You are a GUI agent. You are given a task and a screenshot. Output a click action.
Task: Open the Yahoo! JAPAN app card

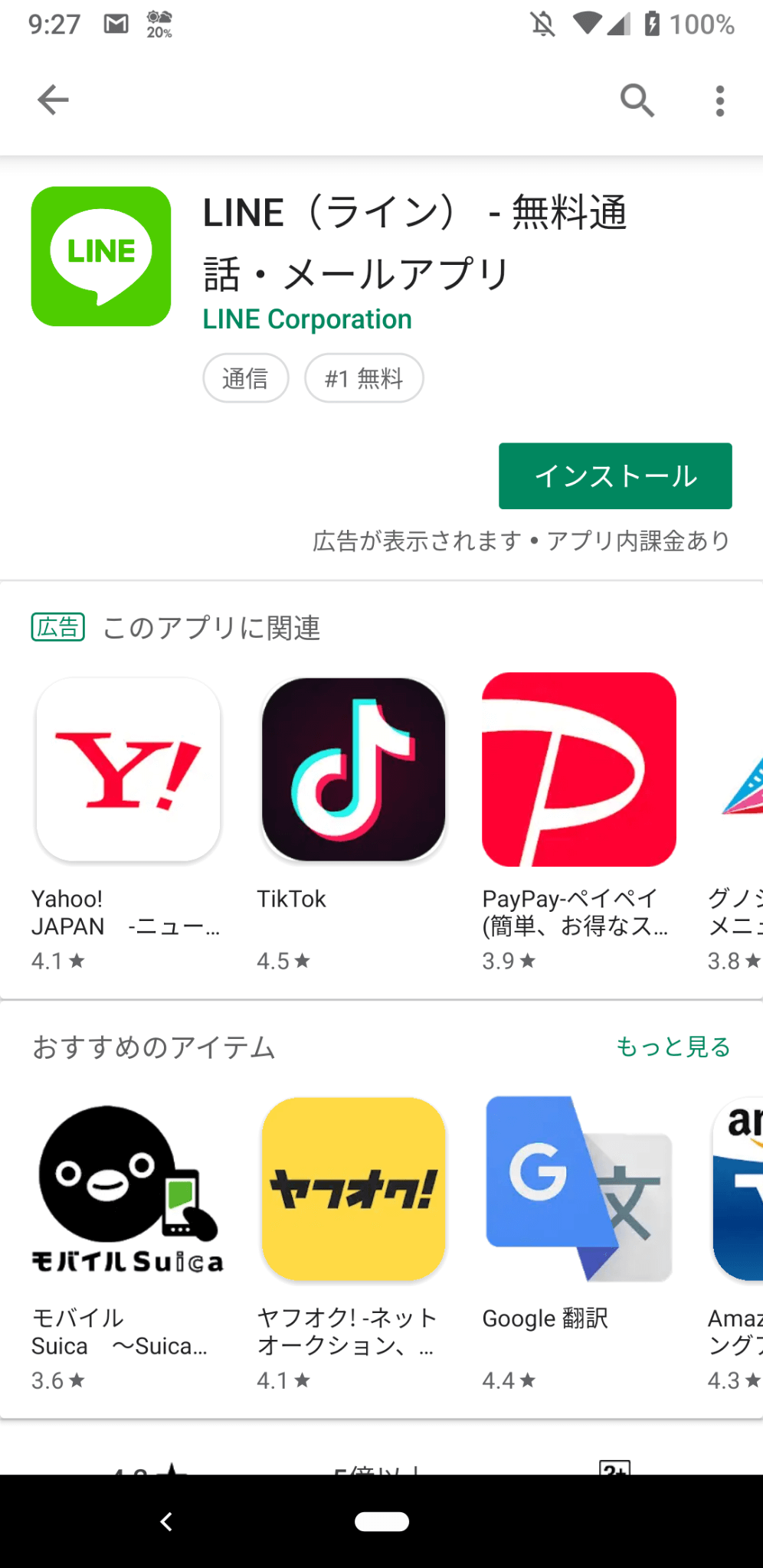click(128, 770)
